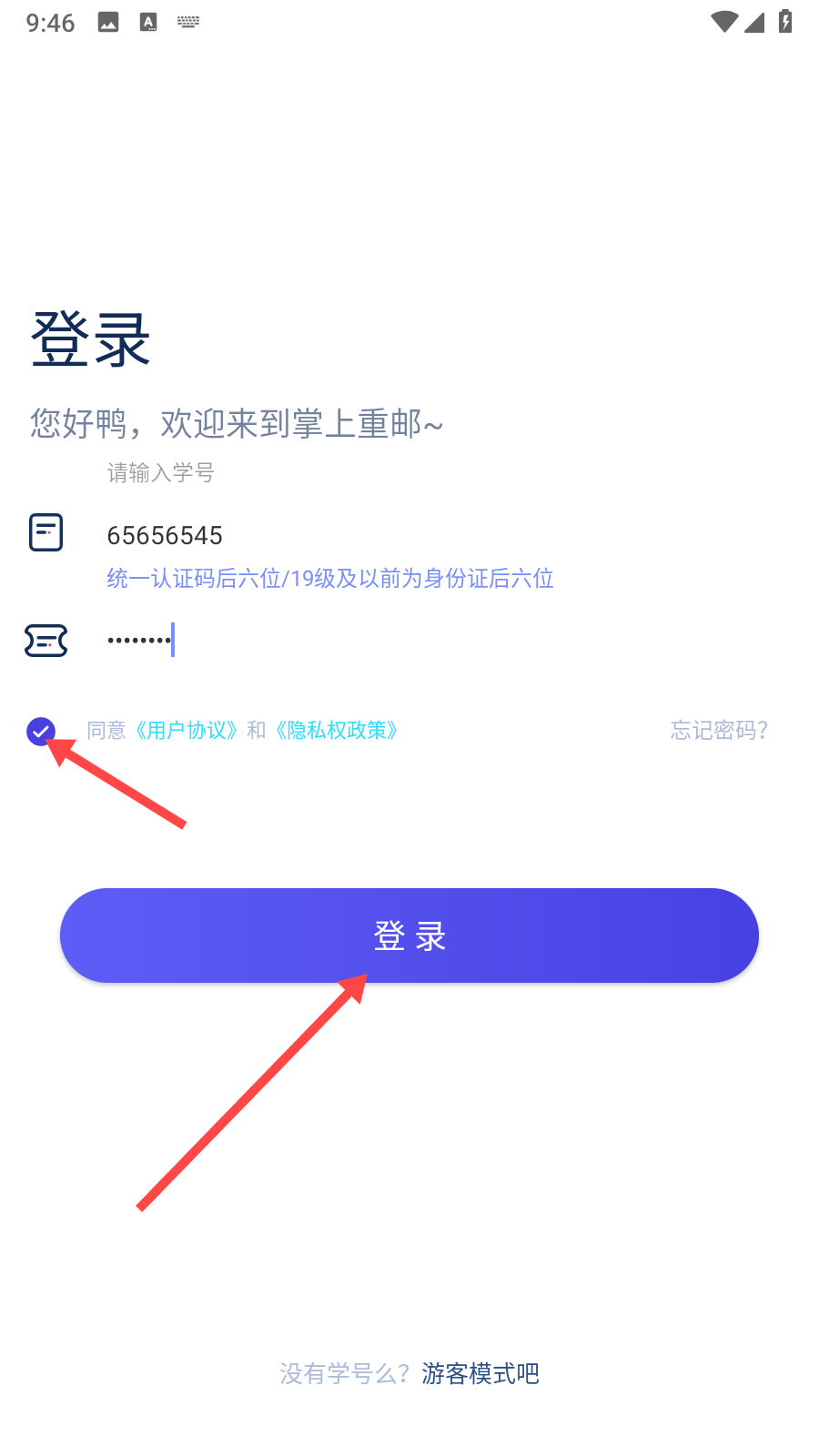Tap 忘记密码? to recover password
Image resolution: width=819 pixels, height=1456 pixels.
pos(719,731)
